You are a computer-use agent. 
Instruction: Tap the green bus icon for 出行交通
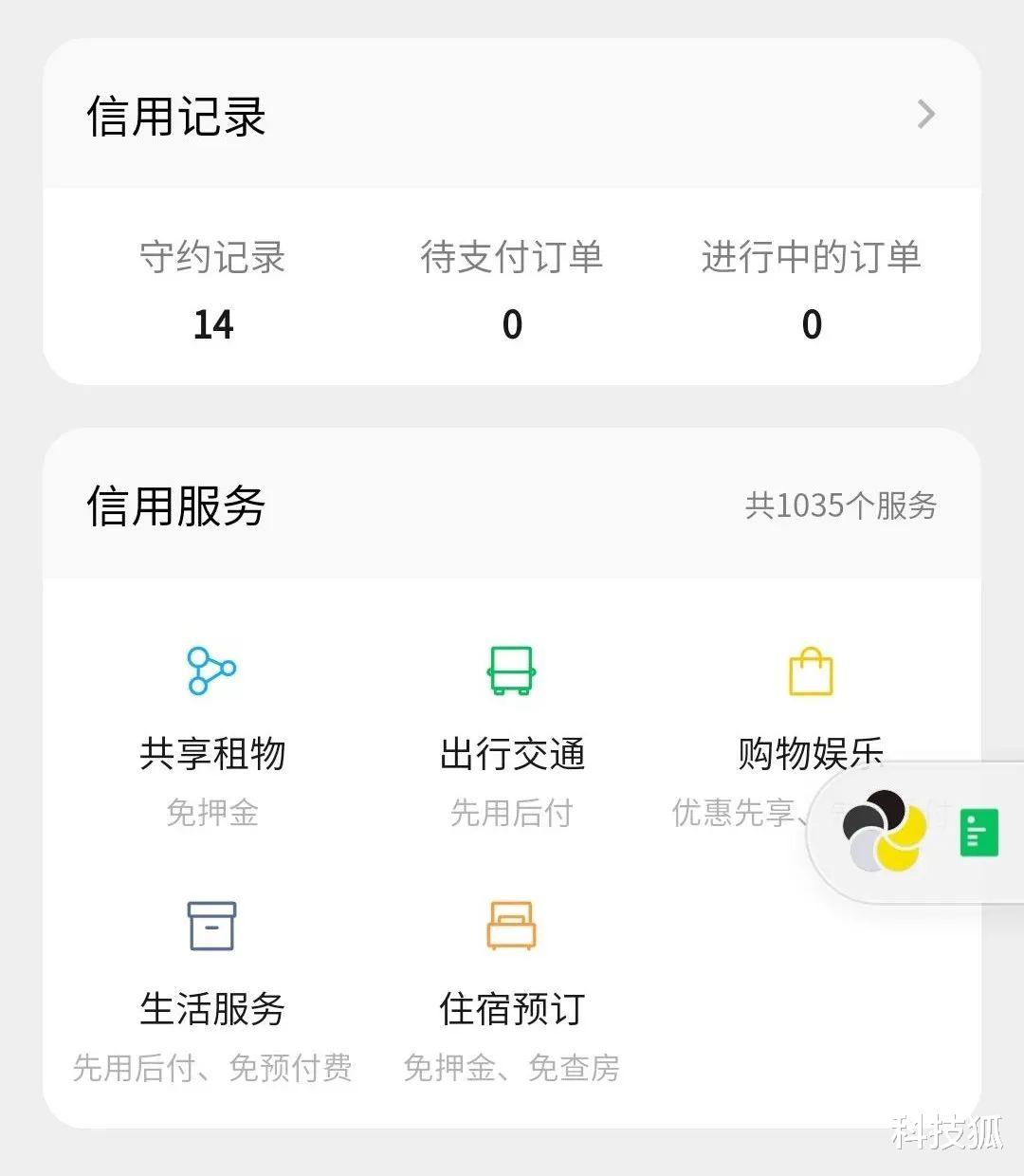[511, 669]
